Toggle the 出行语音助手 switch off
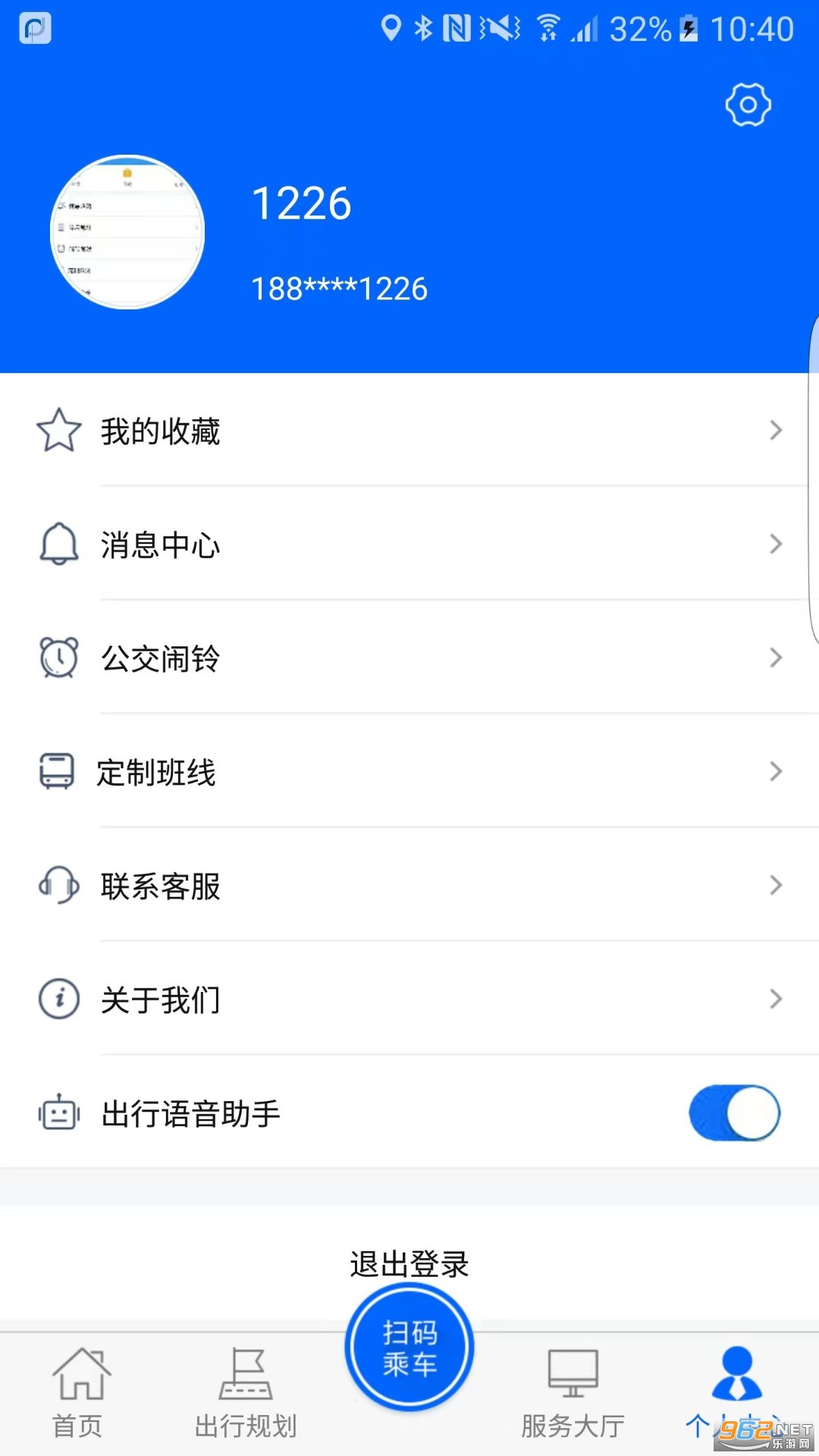The width and height of the screenshot is (819, 1456). coord(734,1113)
